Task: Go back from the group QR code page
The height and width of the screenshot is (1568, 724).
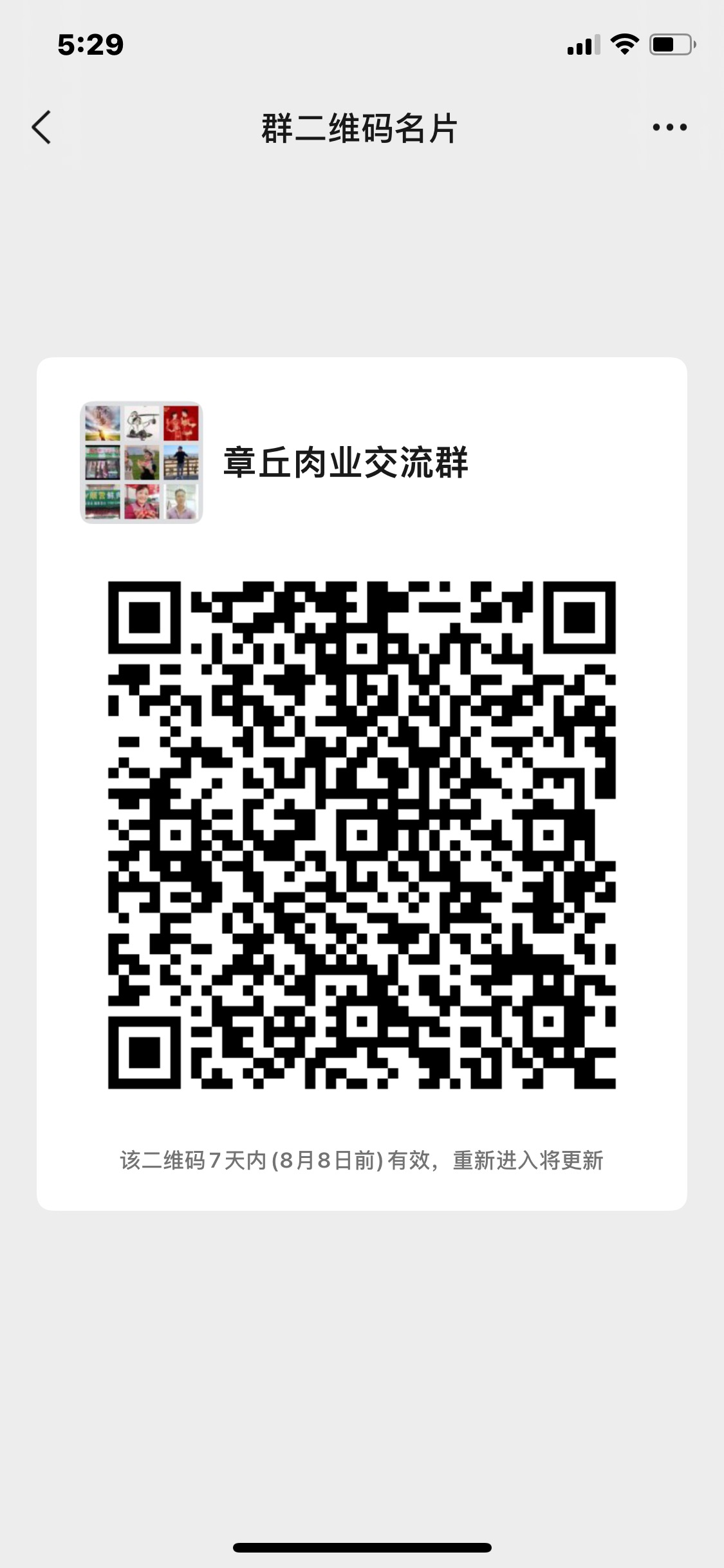Action: tap(42, 127)
